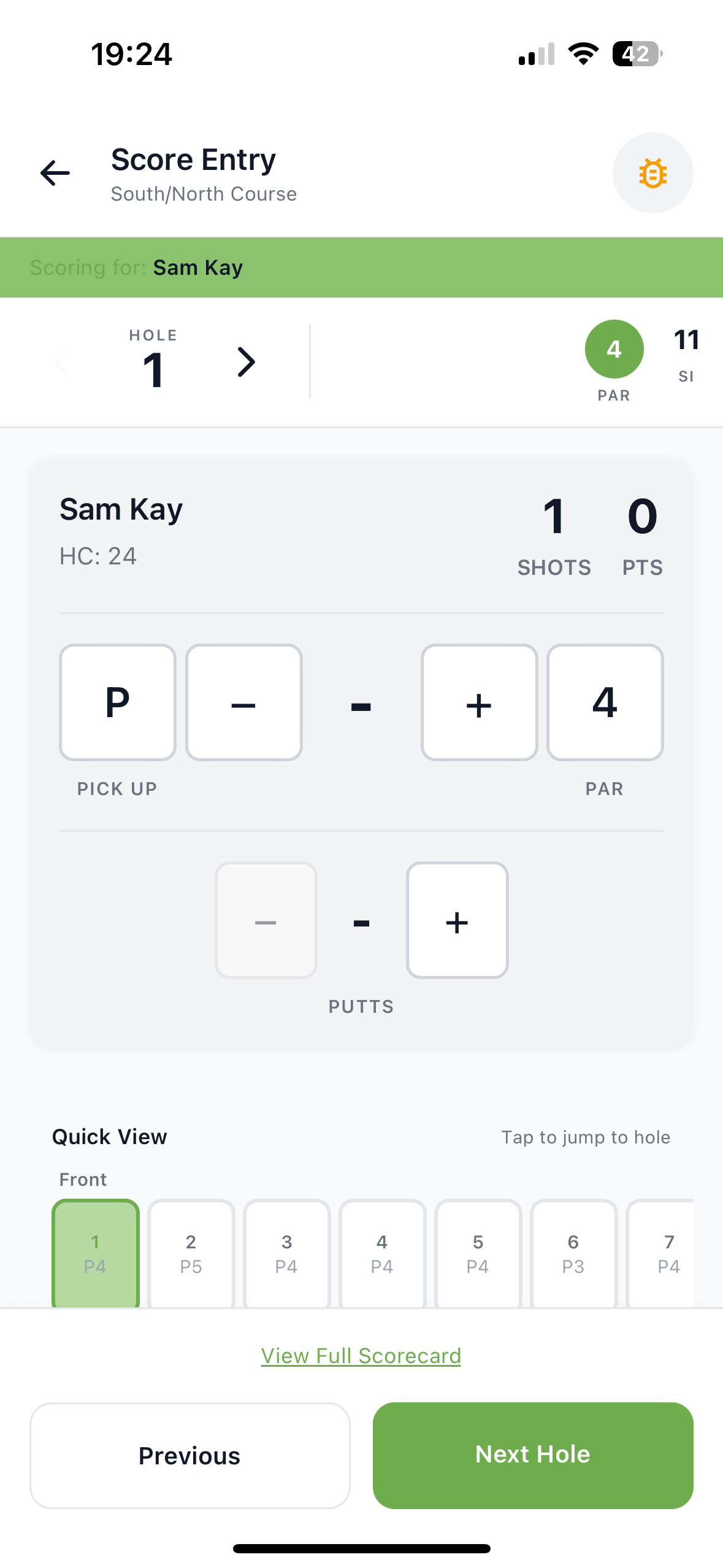Open the bug report debug icon
Image resolution: width=723 pixels, height=1568 pixels.
[x=652, y=173]
